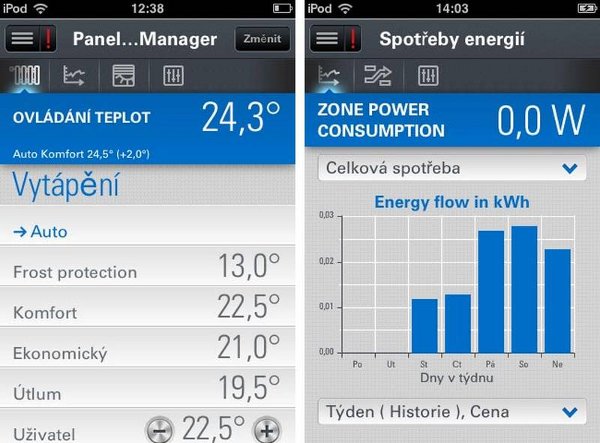Expand the Celková spotřeba dropdown

[452, 168]
